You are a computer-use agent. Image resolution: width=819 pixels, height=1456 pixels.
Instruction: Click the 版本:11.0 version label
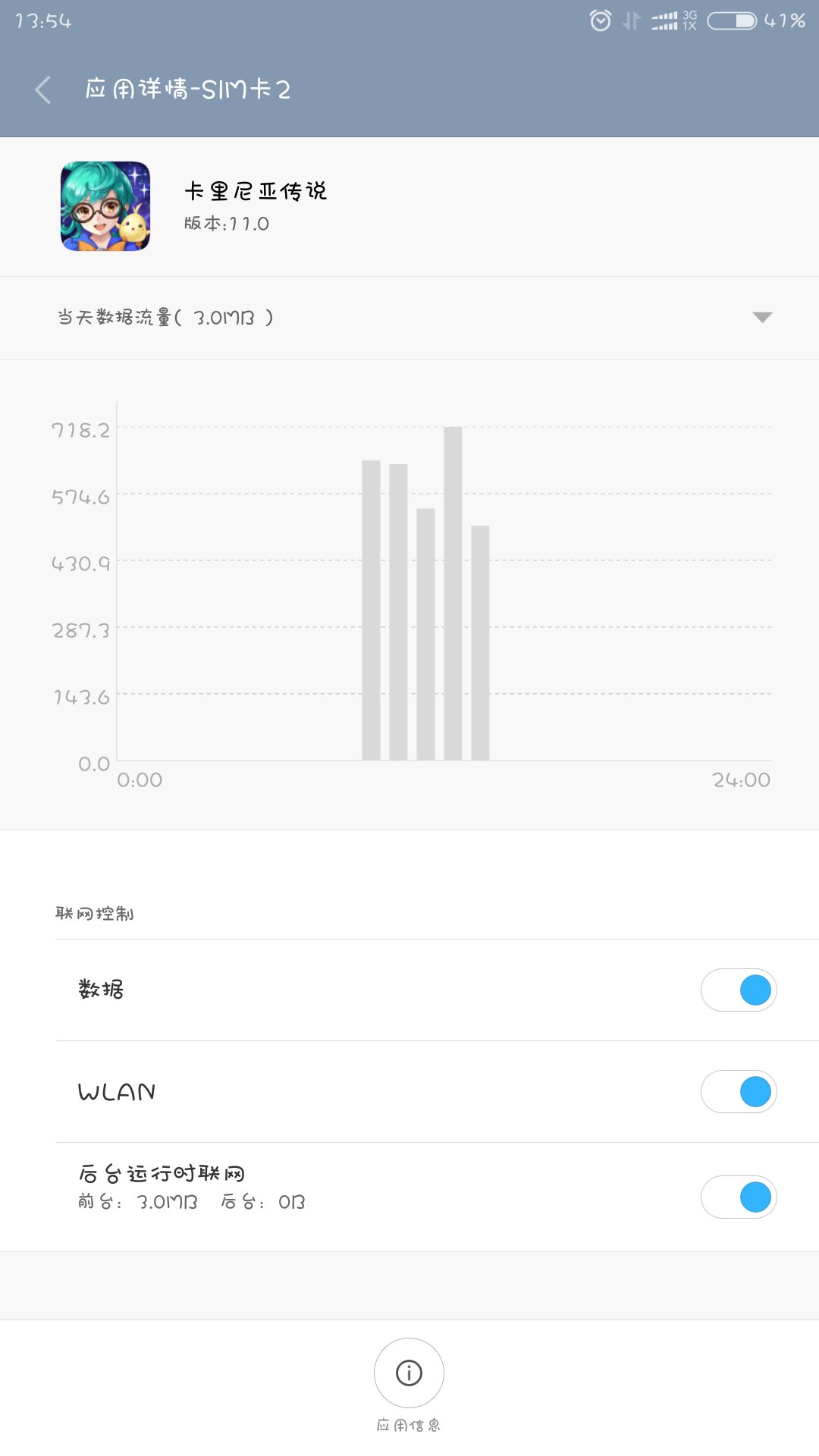(x=225, y=224)
